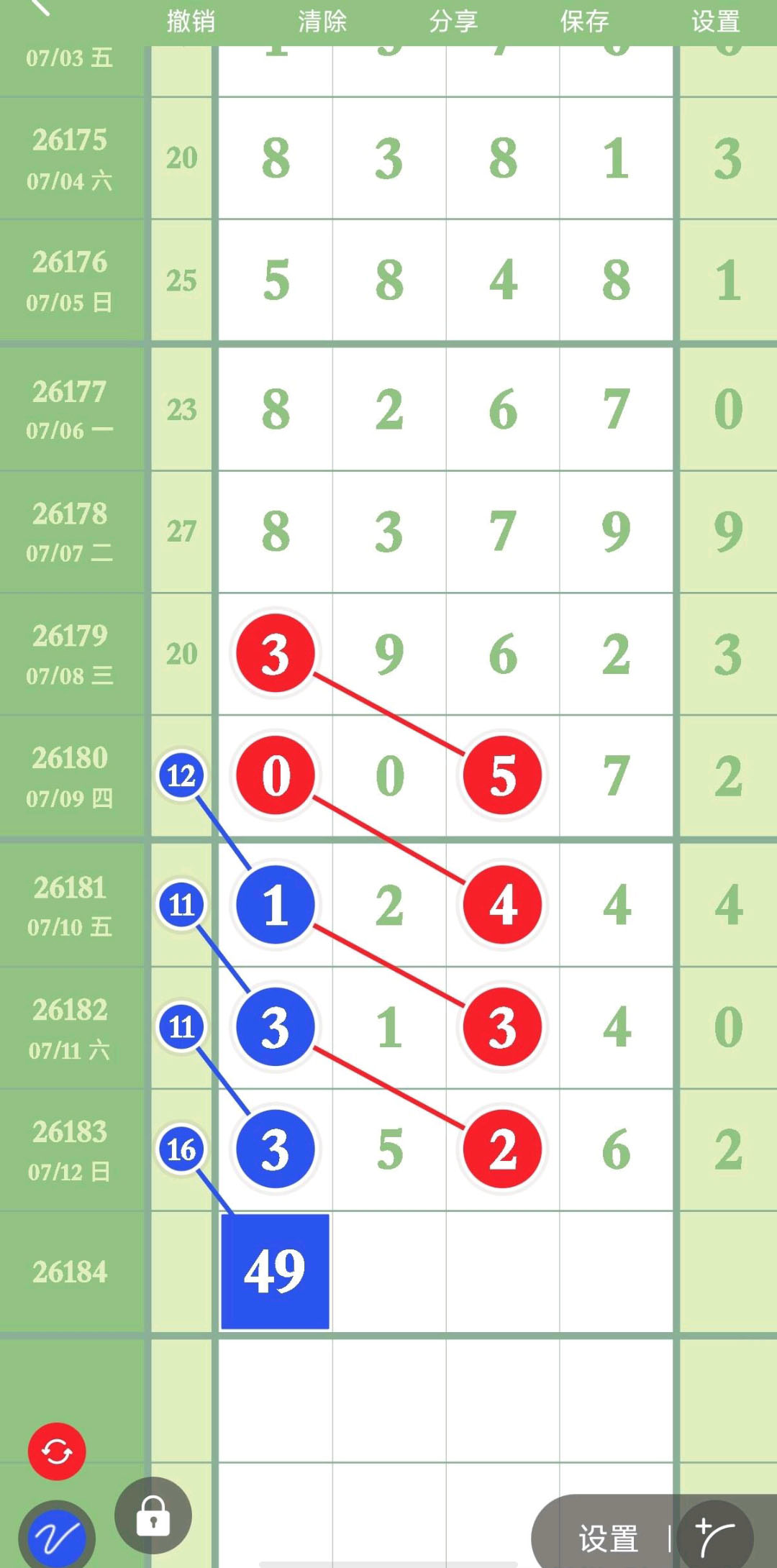Select the red circled 5 in row 26180
Image resolution: width=777 pixels, height=1568 pixels.
(x=502, y=775)
